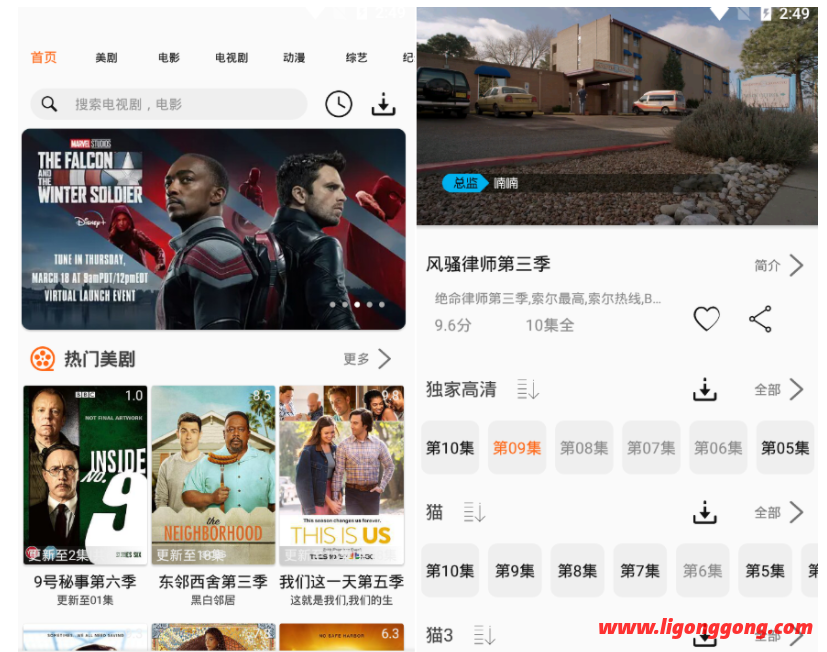Show all episodes of 独家高清 source

(x=779, y=390)
